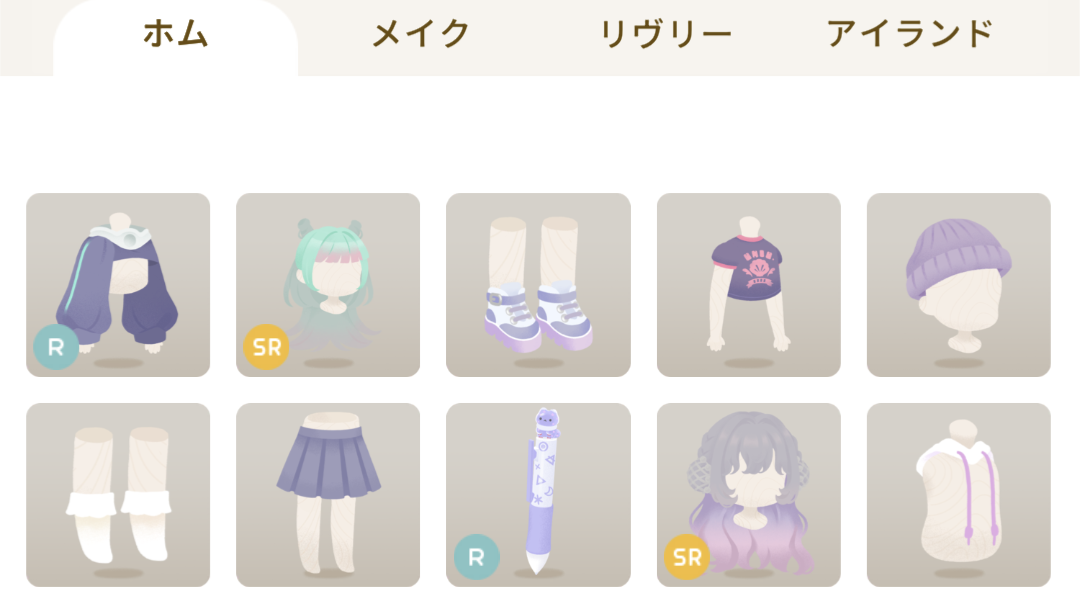Screen dimensions: 1080x614
Task: Switch to the ホム tab
Action: [x=175, y=35]
